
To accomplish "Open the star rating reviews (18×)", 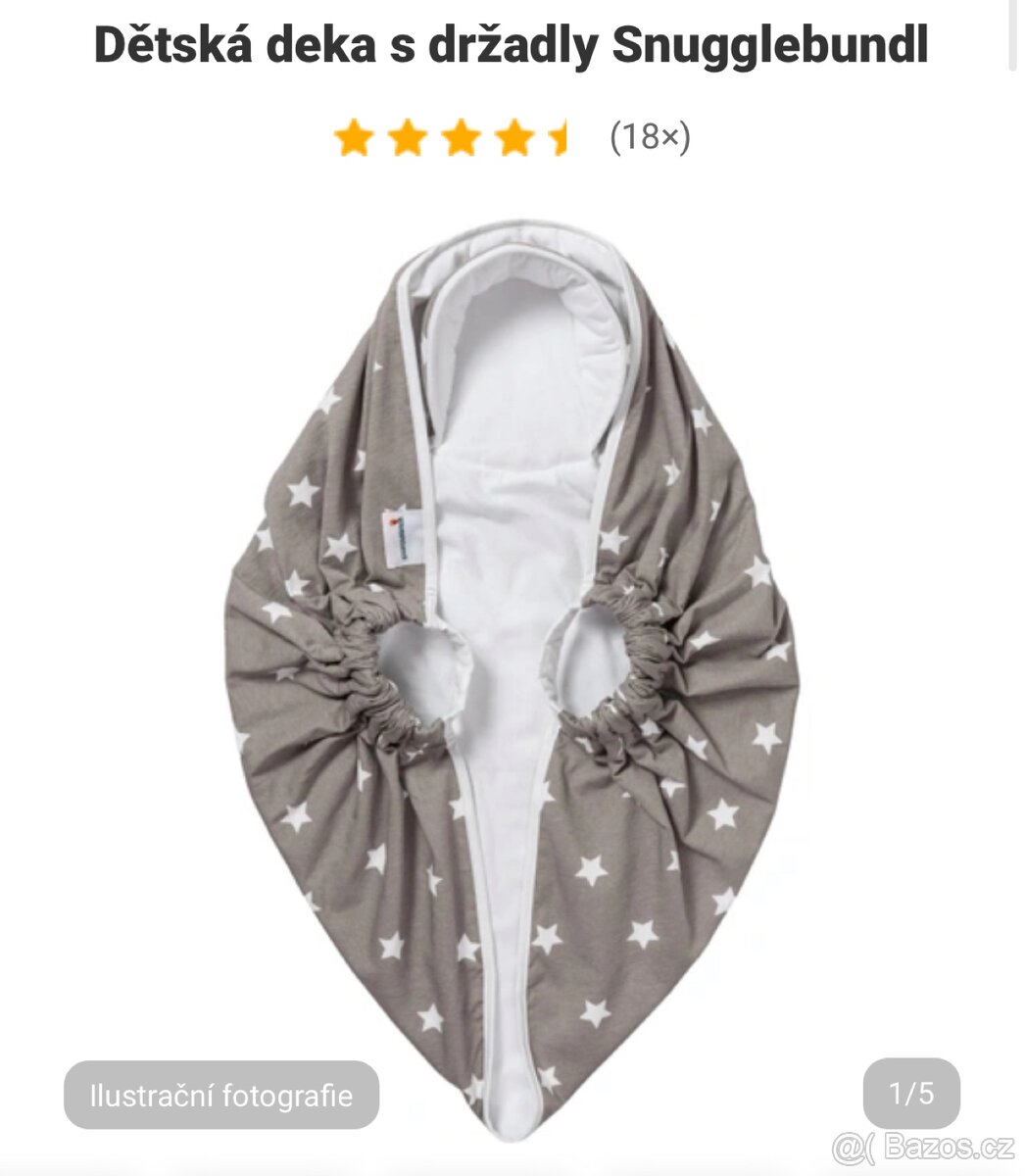I will [650, 137].
